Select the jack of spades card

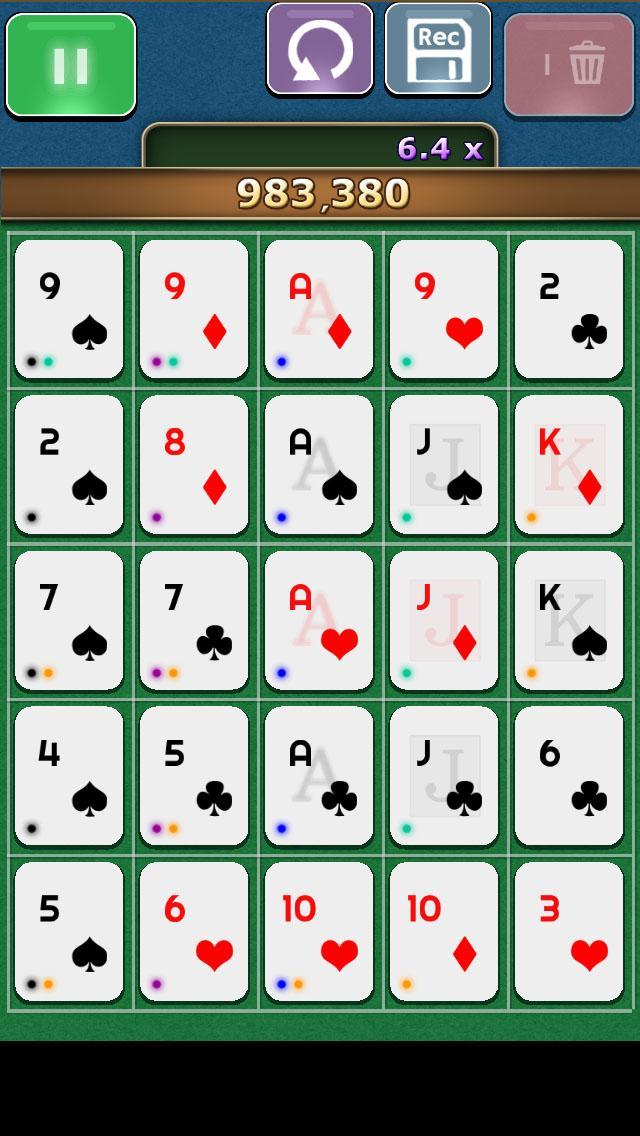coord(444,465)
